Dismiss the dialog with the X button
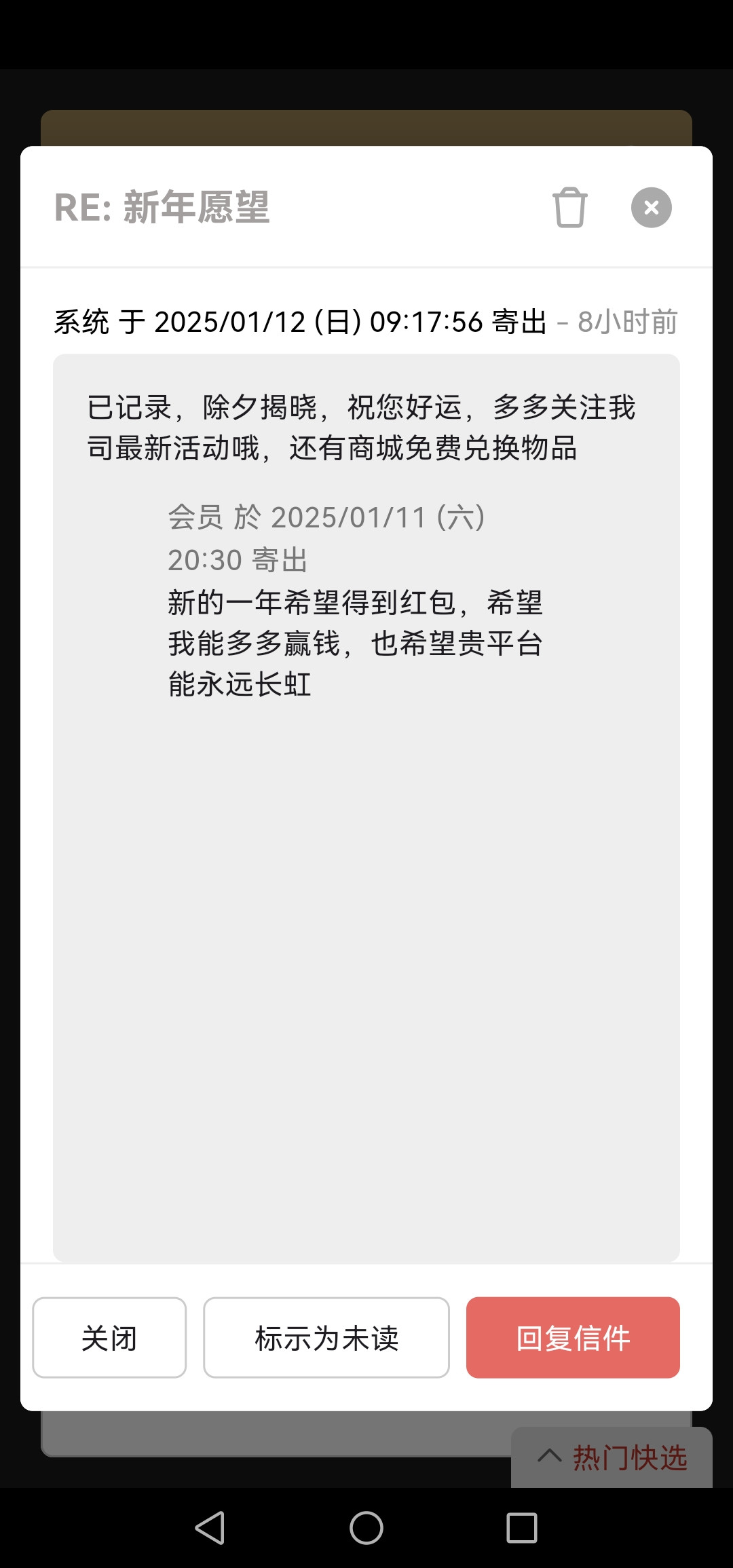The image size is (733, 1568). (x=651, y=207)
